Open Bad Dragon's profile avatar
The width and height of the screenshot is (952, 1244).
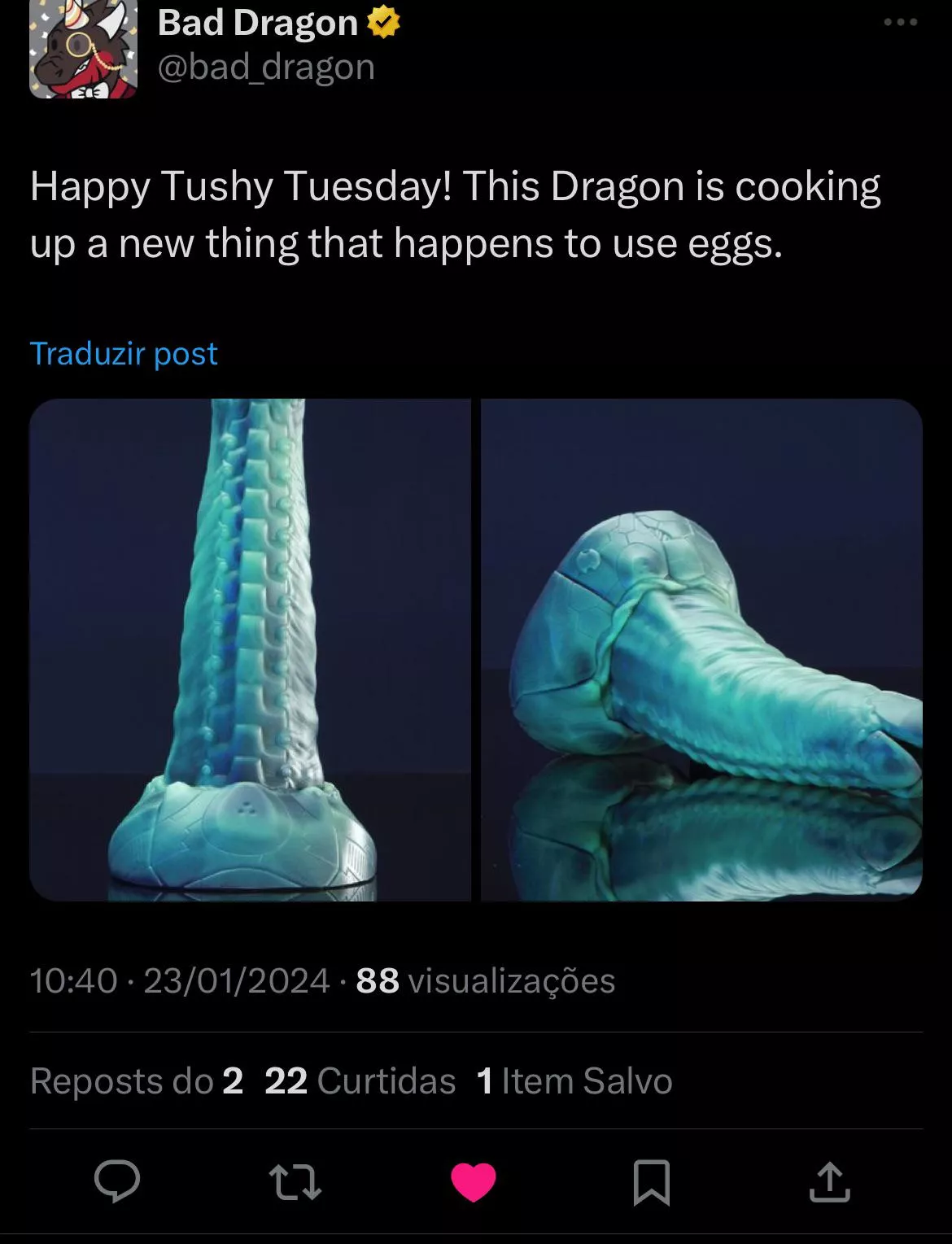[83, 50]
